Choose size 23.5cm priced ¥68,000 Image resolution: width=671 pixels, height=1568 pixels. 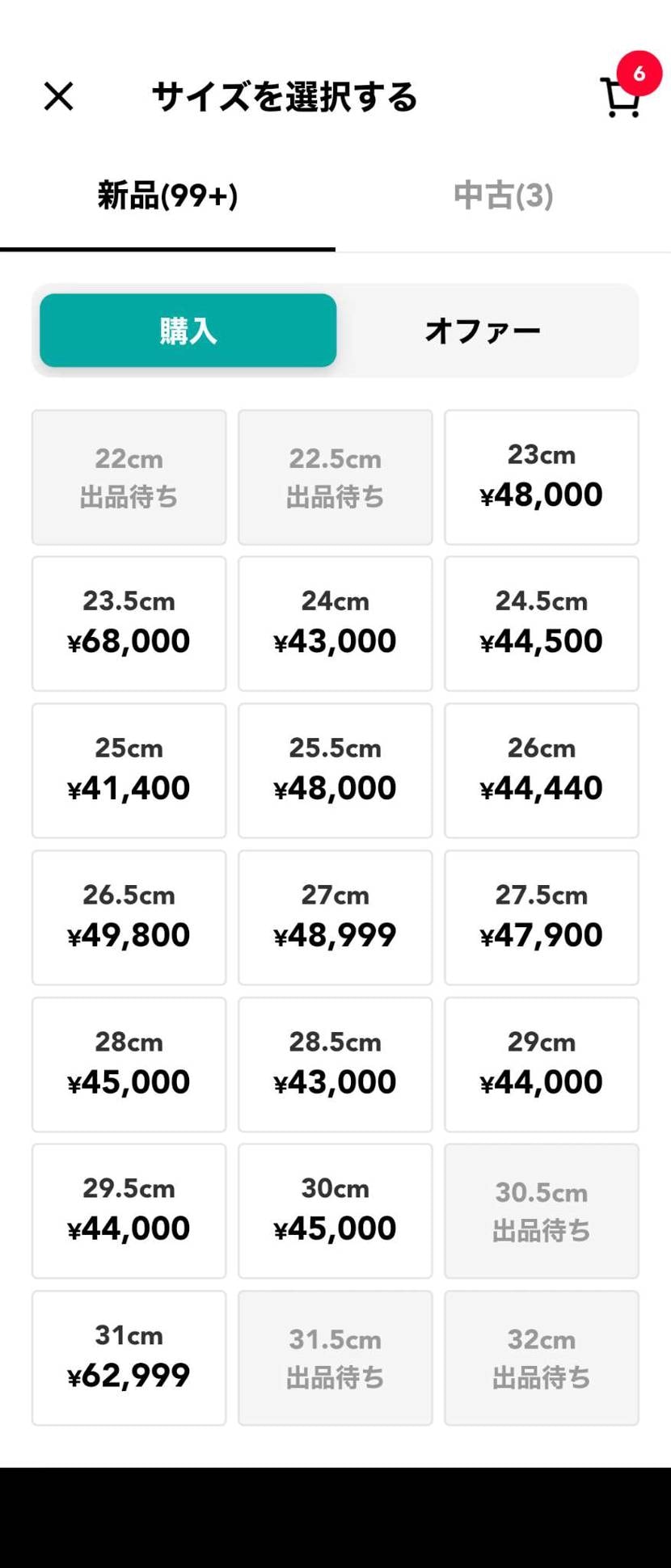(x=129, y=622)
